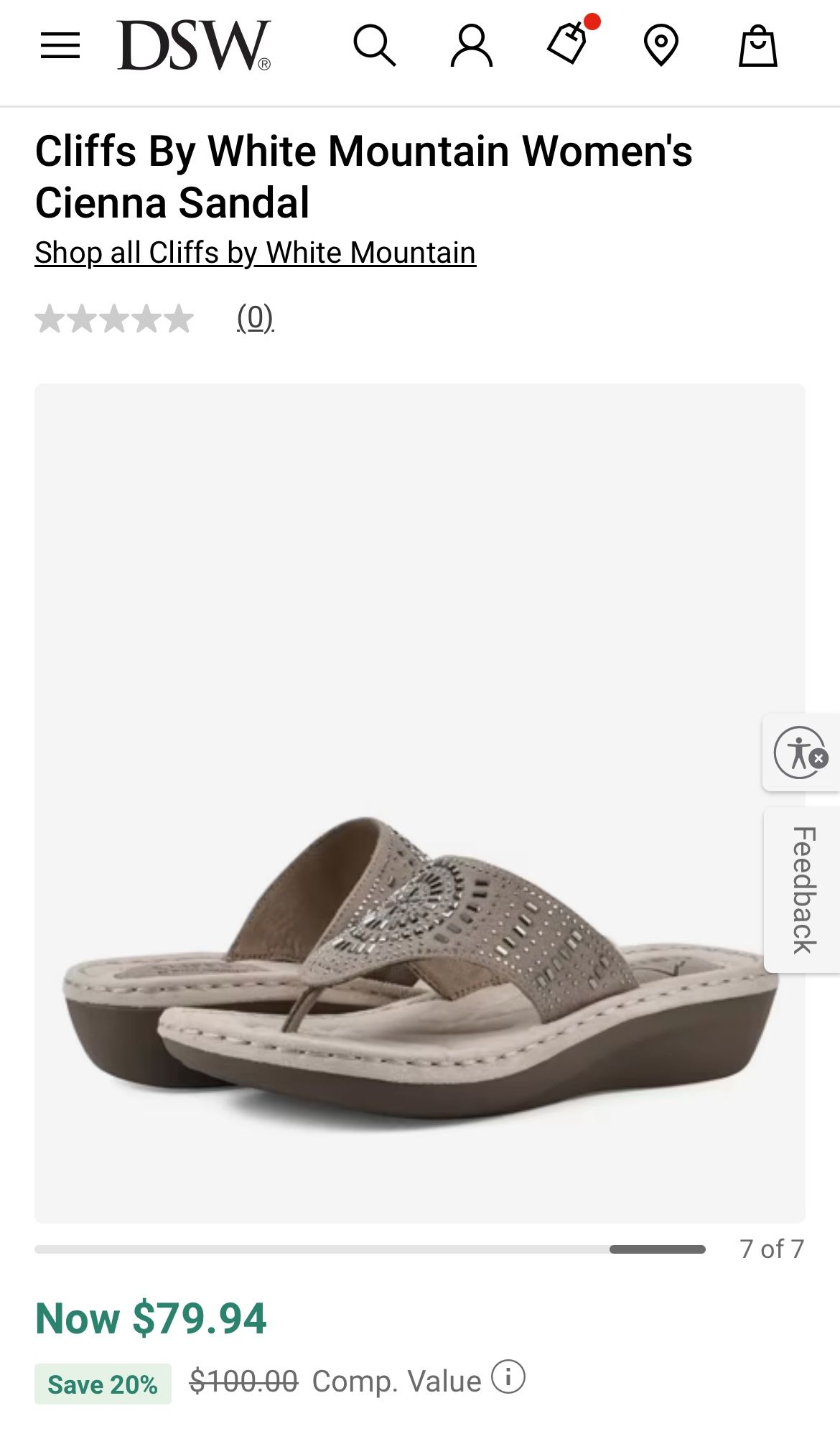Open the deals tag icon

click(568, 45)
